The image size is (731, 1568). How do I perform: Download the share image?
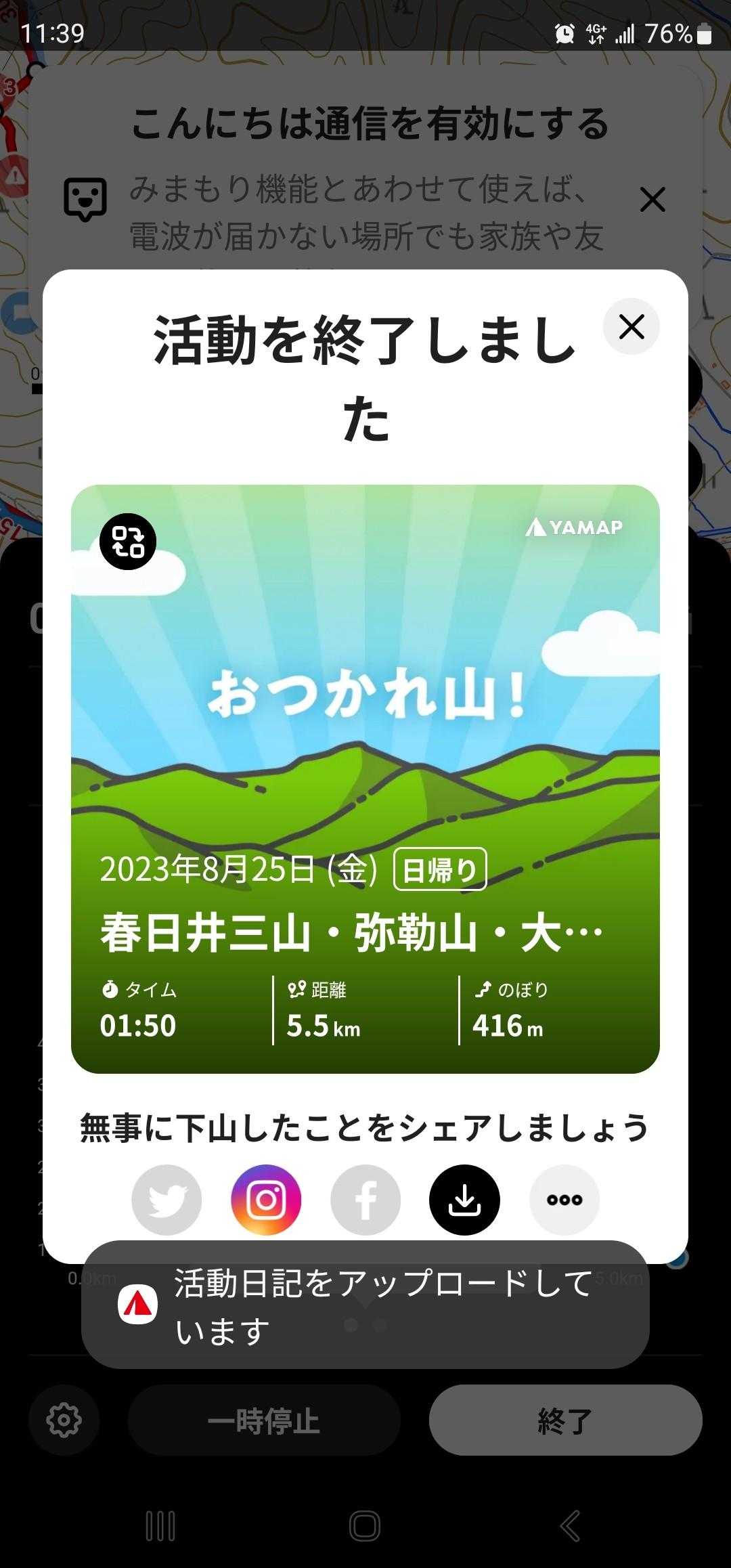464,1200
